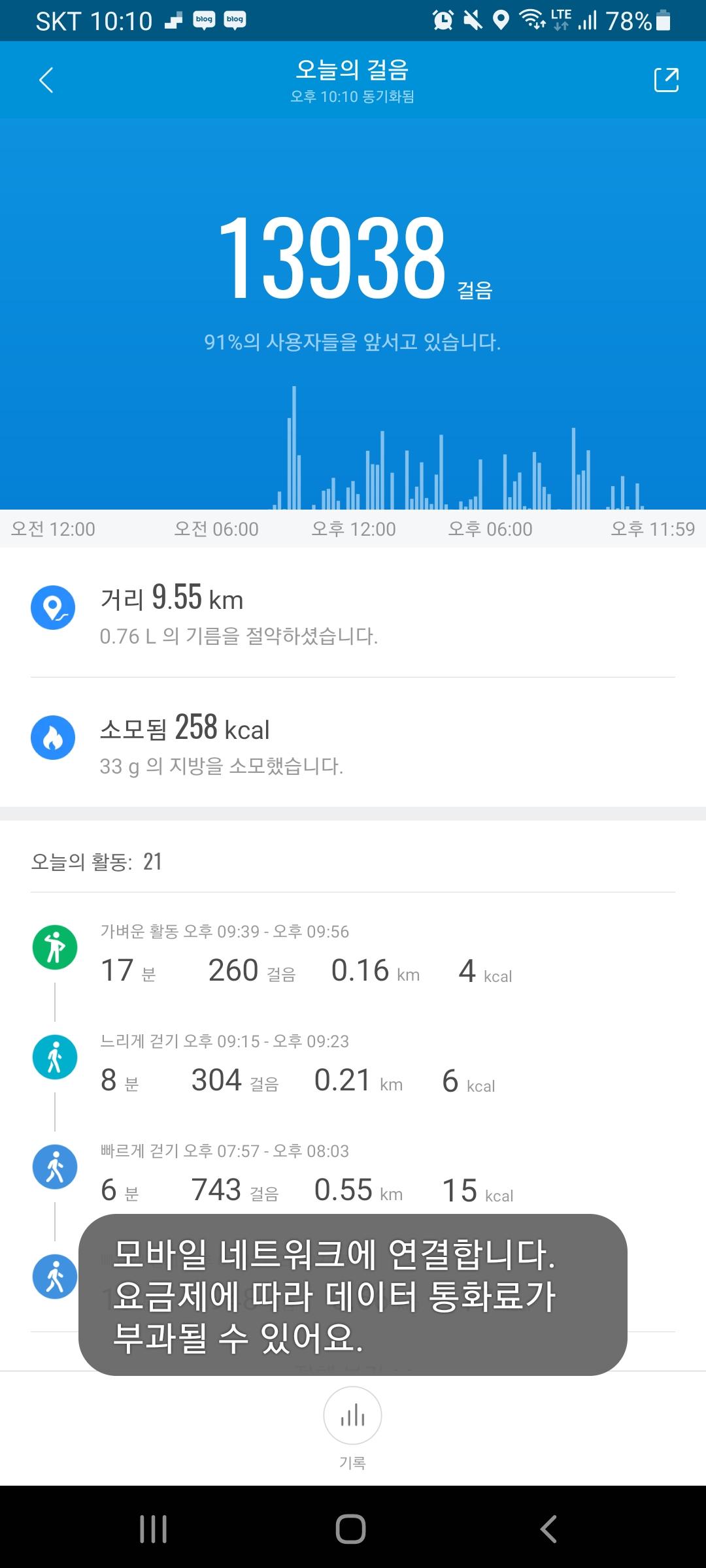Share today's step count
Viewport: 706px width, 1568px height.
pos(666,80)
